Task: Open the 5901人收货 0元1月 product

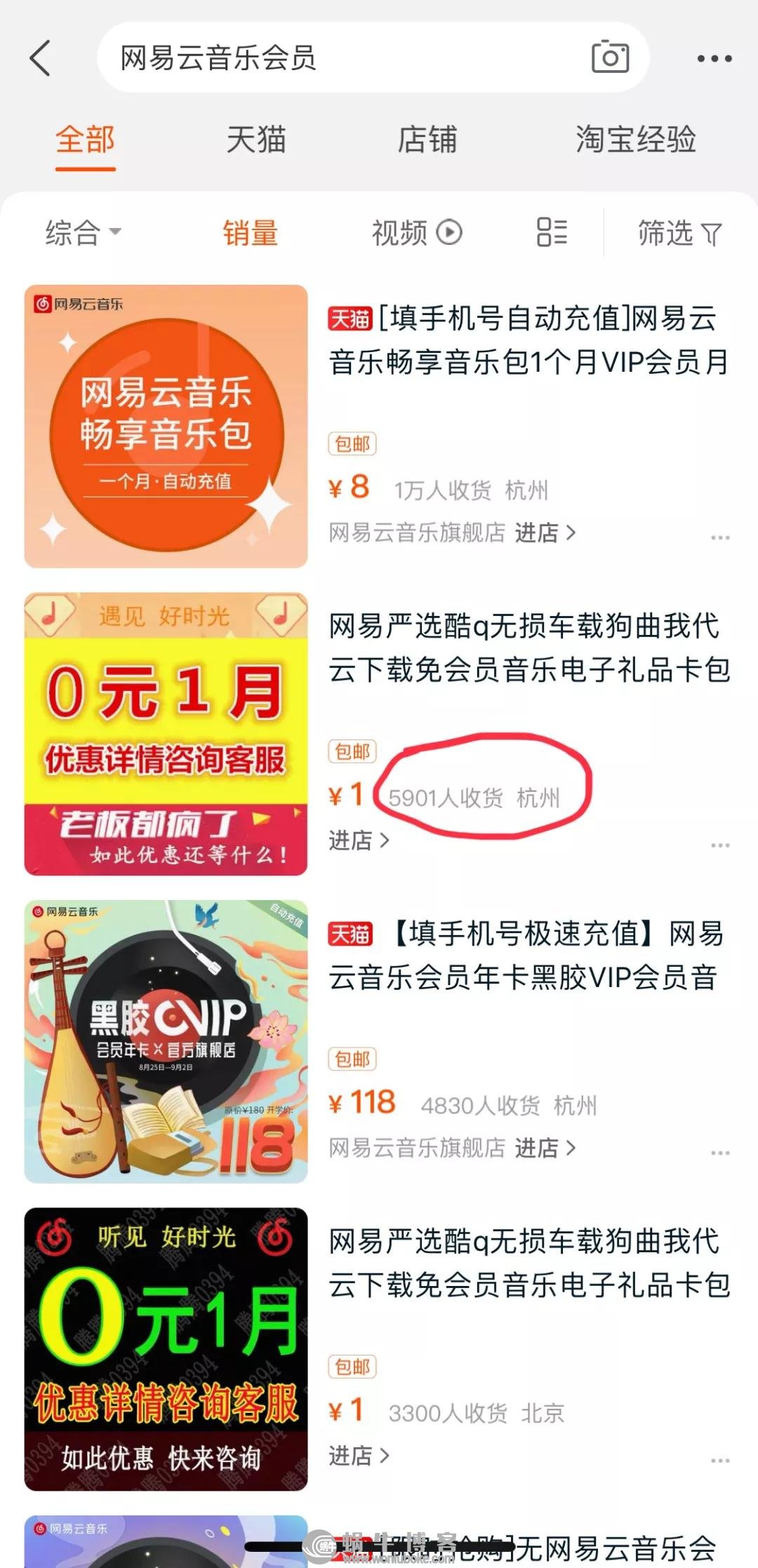Action: (528, 648)
